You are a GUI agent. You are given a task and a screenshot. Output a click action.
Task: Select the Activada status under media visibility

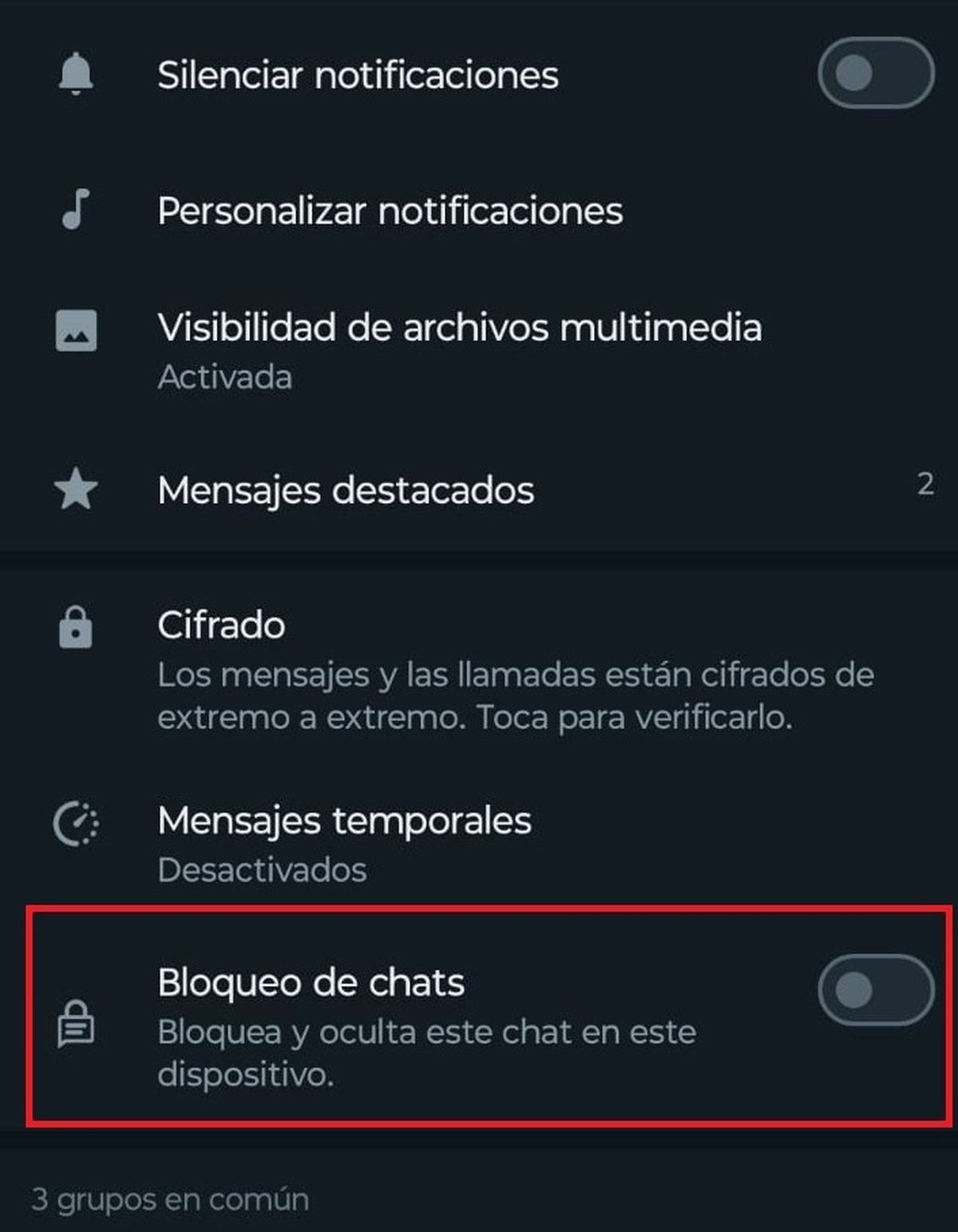click(225, 378)
